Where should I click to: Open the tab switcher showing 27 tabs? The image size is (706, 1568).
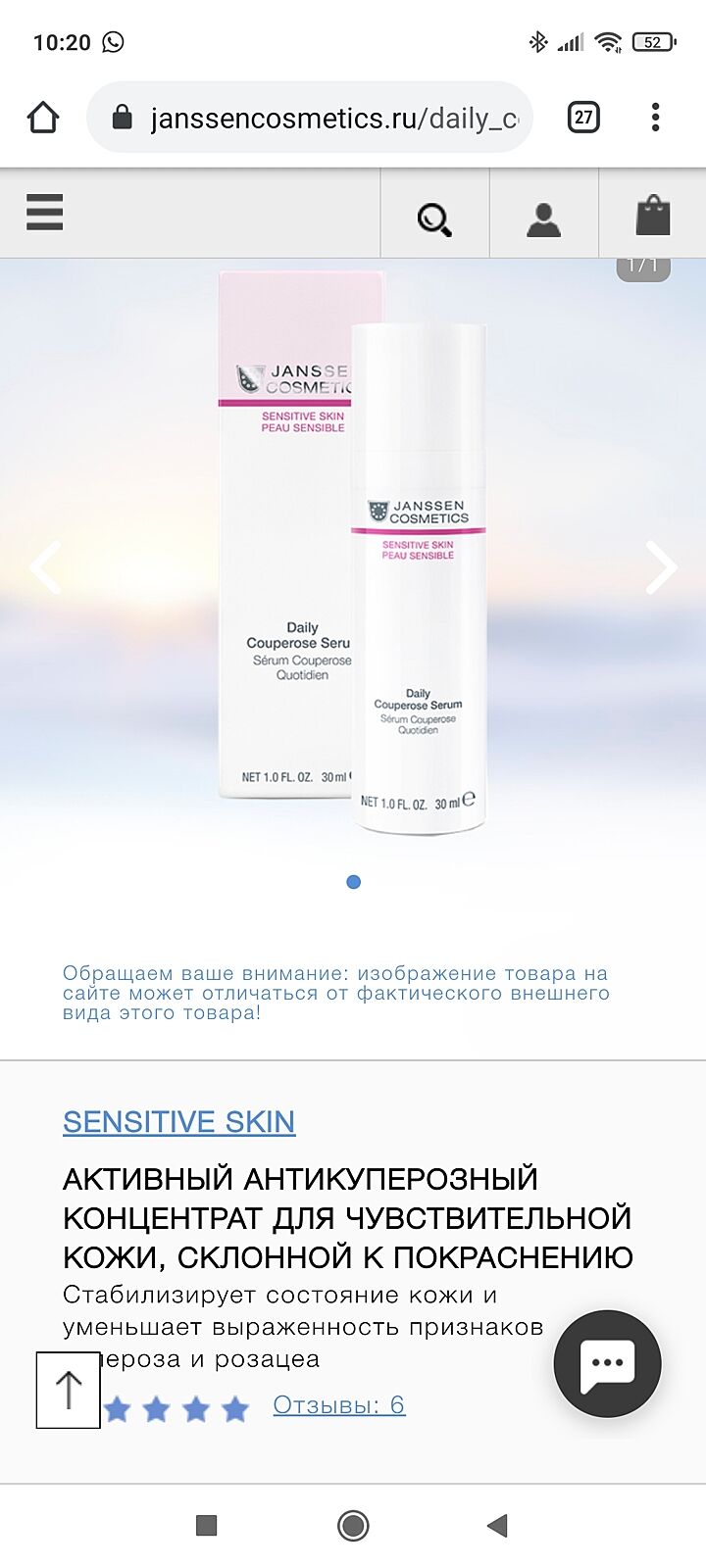tap(583, 118)
